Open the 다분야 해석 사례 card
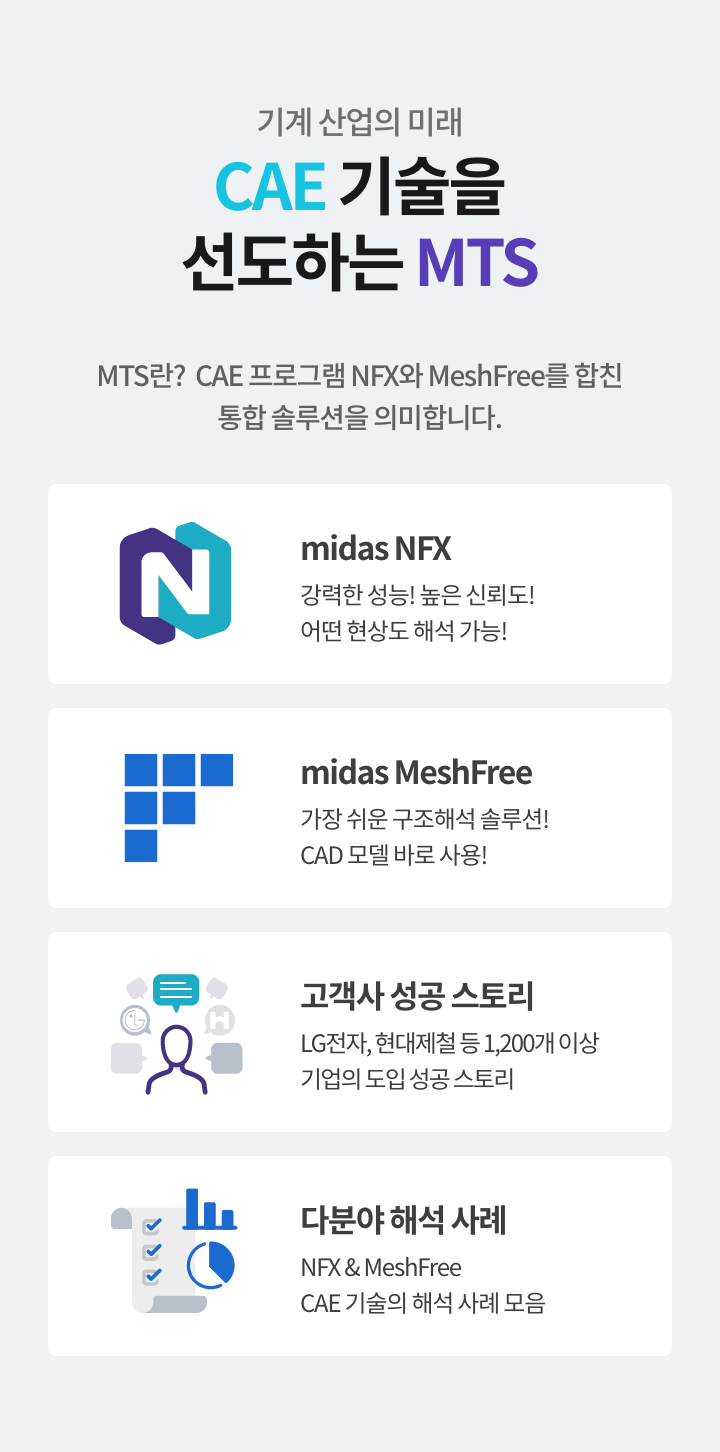Viewport: 720px width, 1452px height. point(360,1256)
